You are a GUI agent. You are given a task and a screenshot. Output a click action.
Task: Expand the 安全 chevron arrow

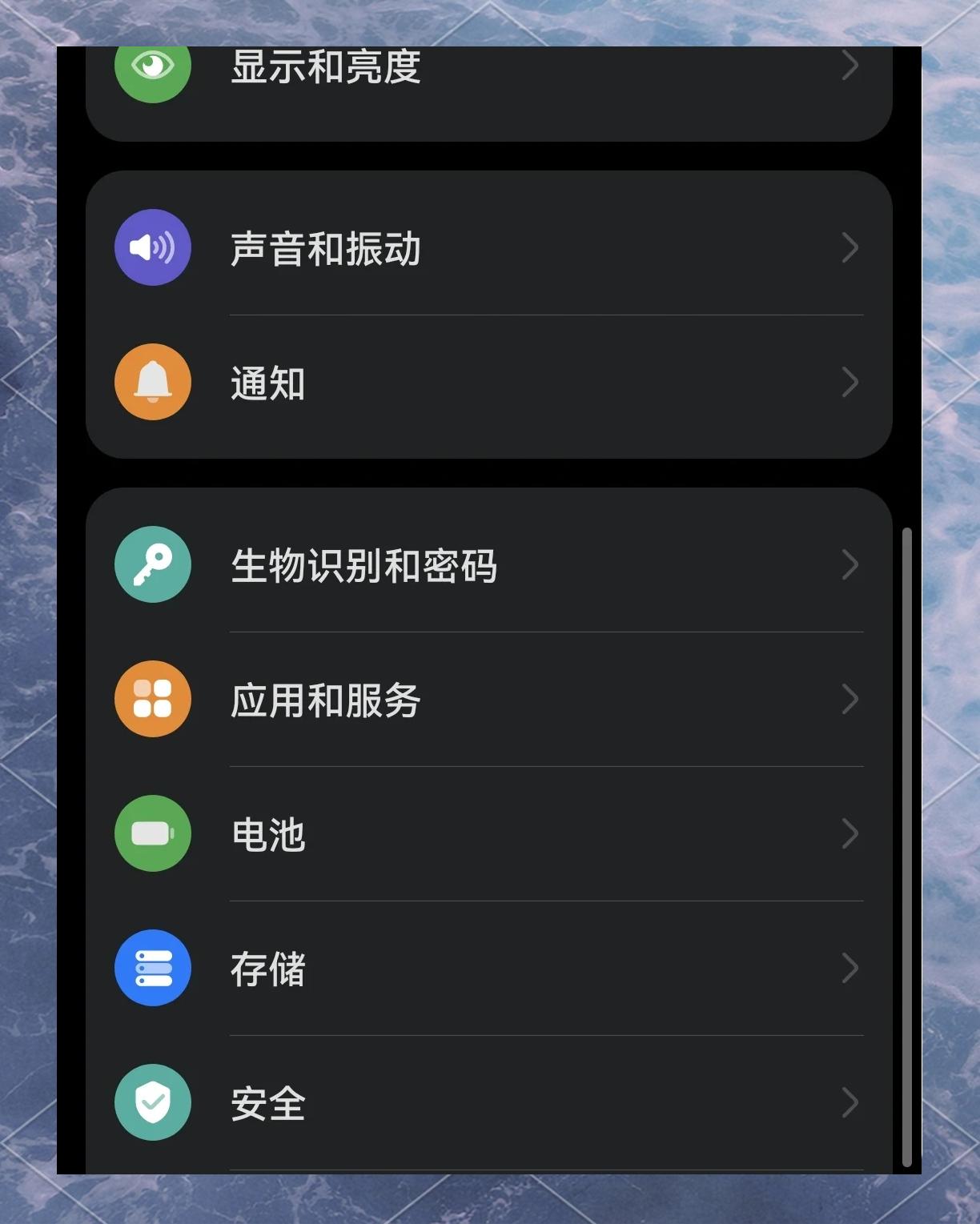pyautogui.click(x=850, y=1102)
